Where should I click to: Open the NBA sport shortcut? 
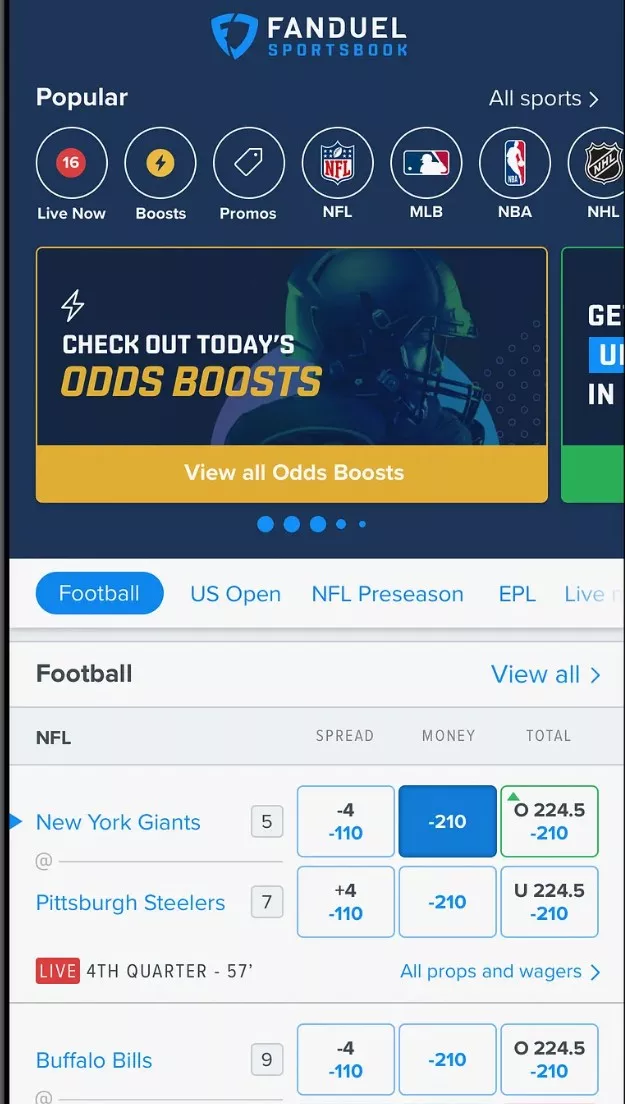tap(514, 164)
